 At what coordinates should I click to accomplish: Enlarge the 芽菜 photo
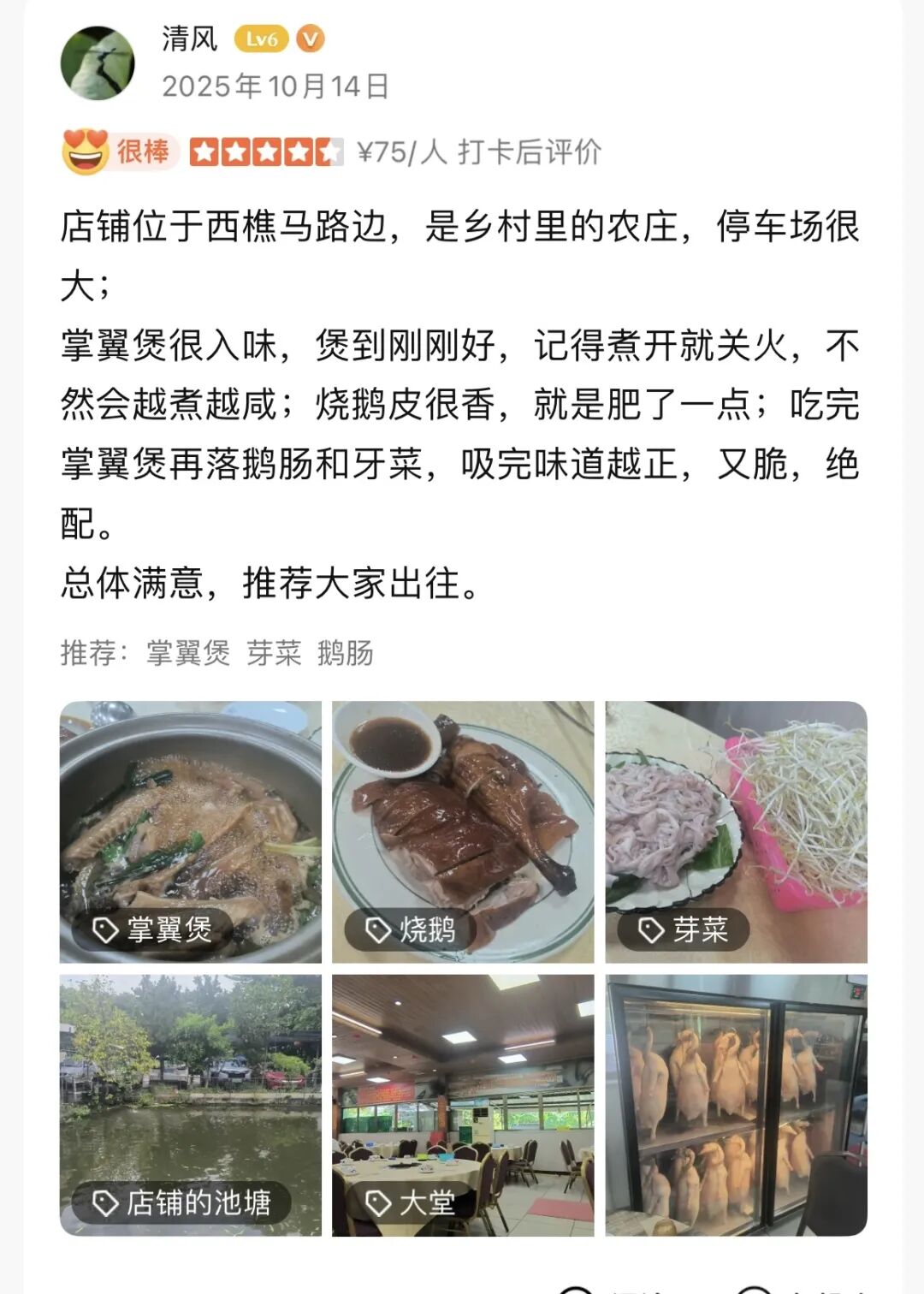pos(736,831)
